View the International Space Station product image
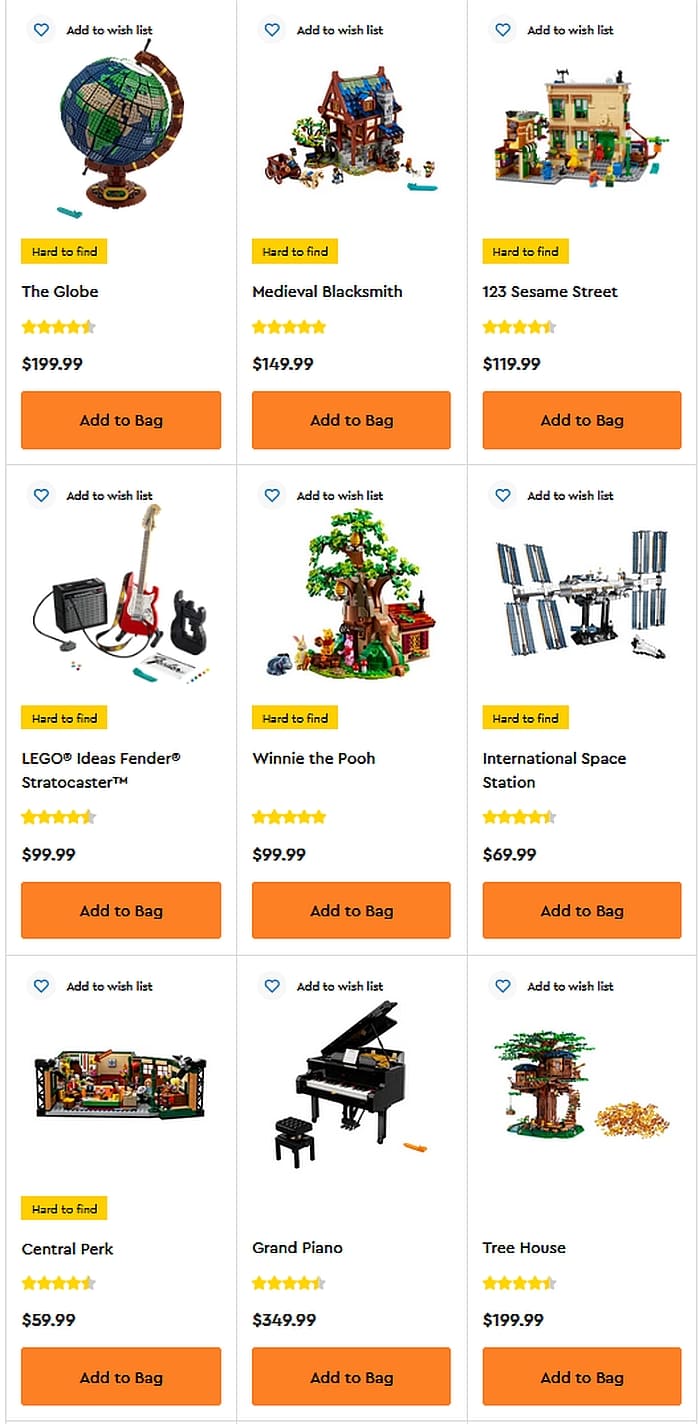Viewport: 700px width, 1424px height. pos(581,595)
